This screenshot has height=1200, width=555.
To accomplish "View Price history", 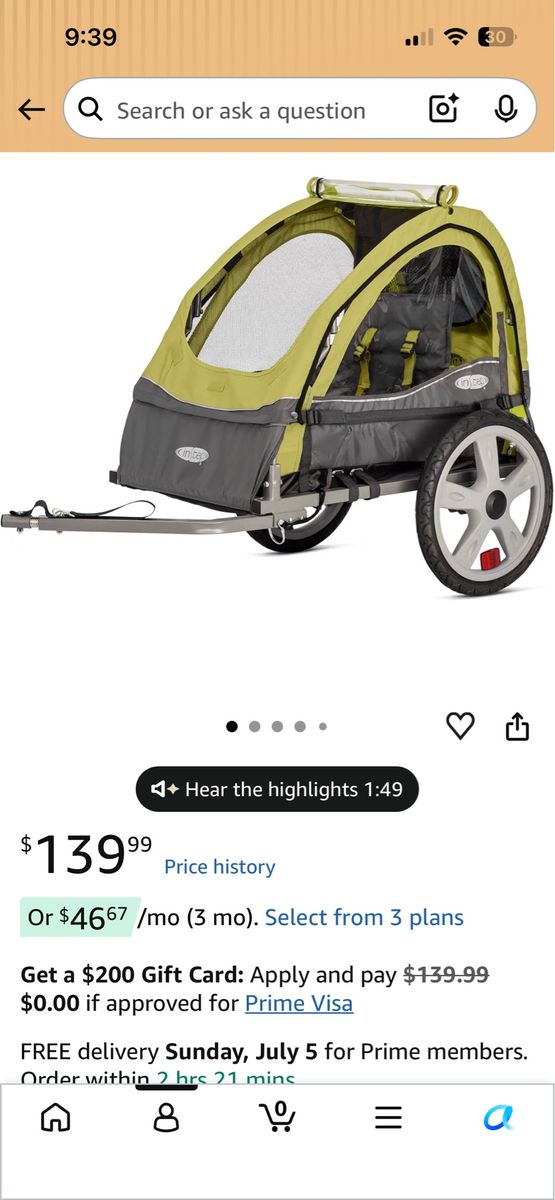I will point(219,867).
